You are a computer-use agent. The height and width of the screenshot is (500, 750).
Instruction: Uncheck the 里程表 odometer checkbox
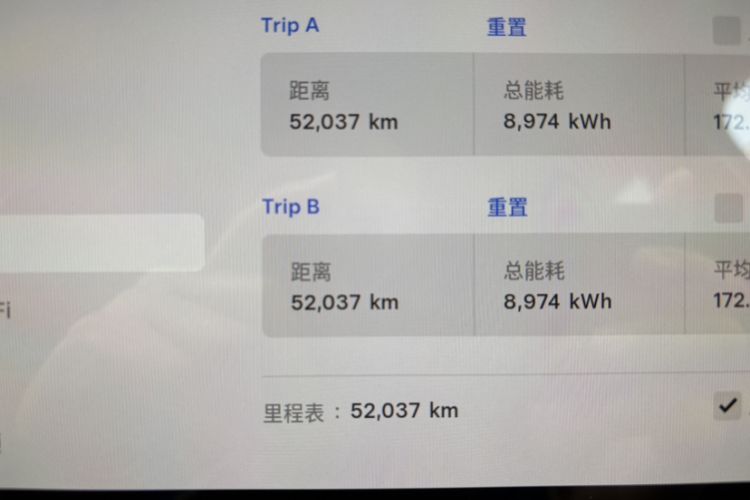[727, 406]
